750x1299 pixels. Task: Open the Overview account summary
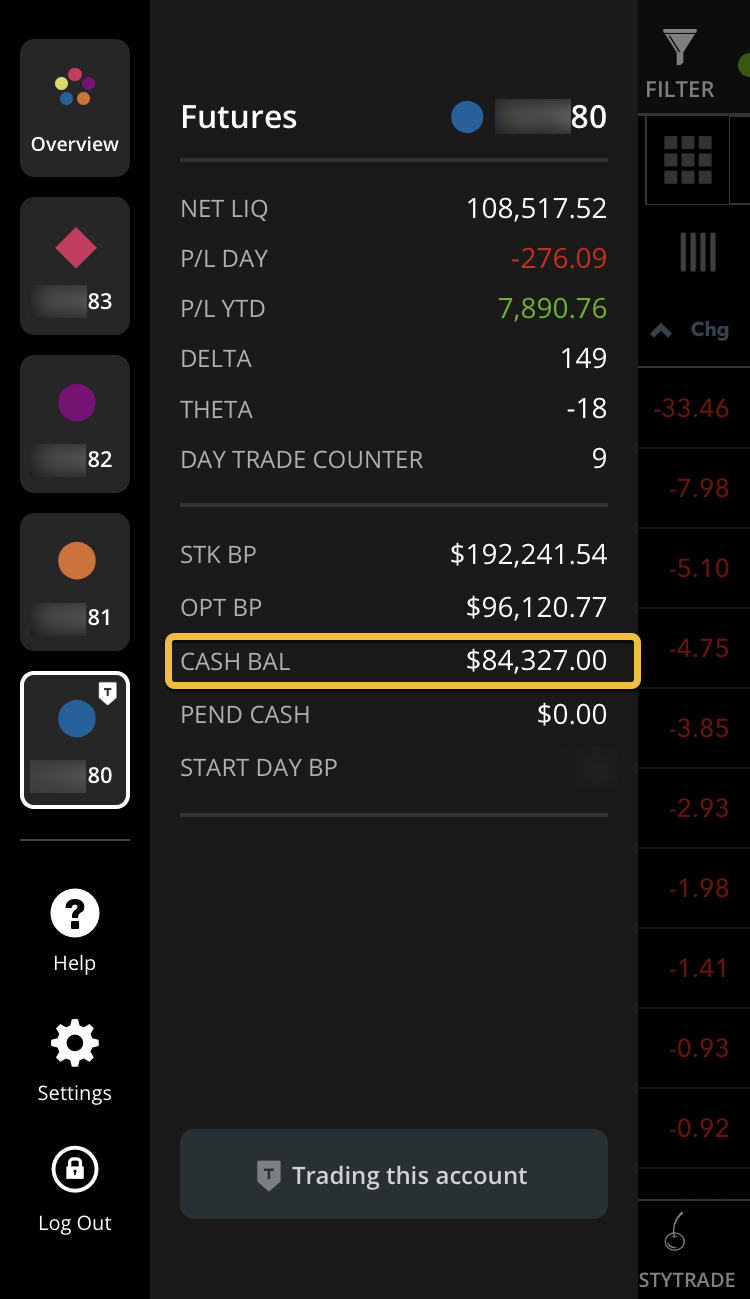coord(74,108)
